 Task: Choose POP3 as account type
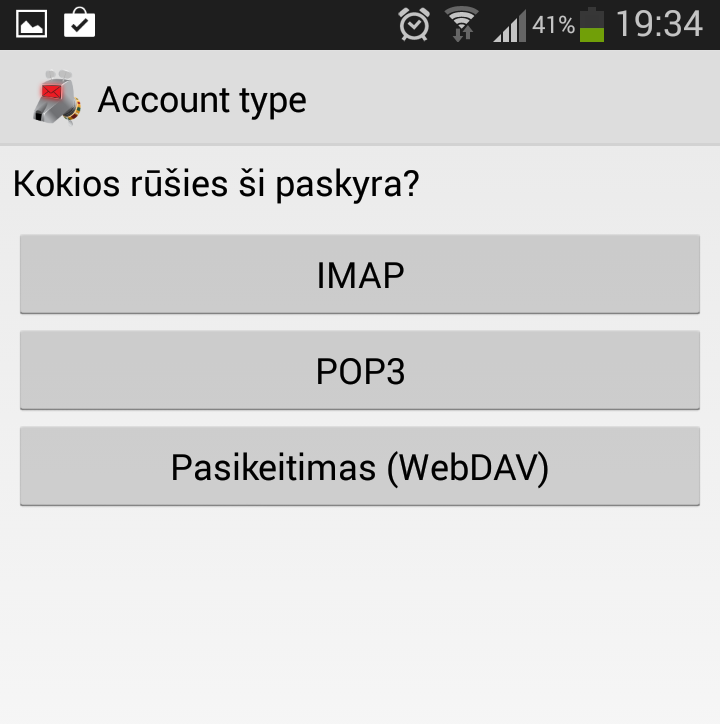[360, 371]
